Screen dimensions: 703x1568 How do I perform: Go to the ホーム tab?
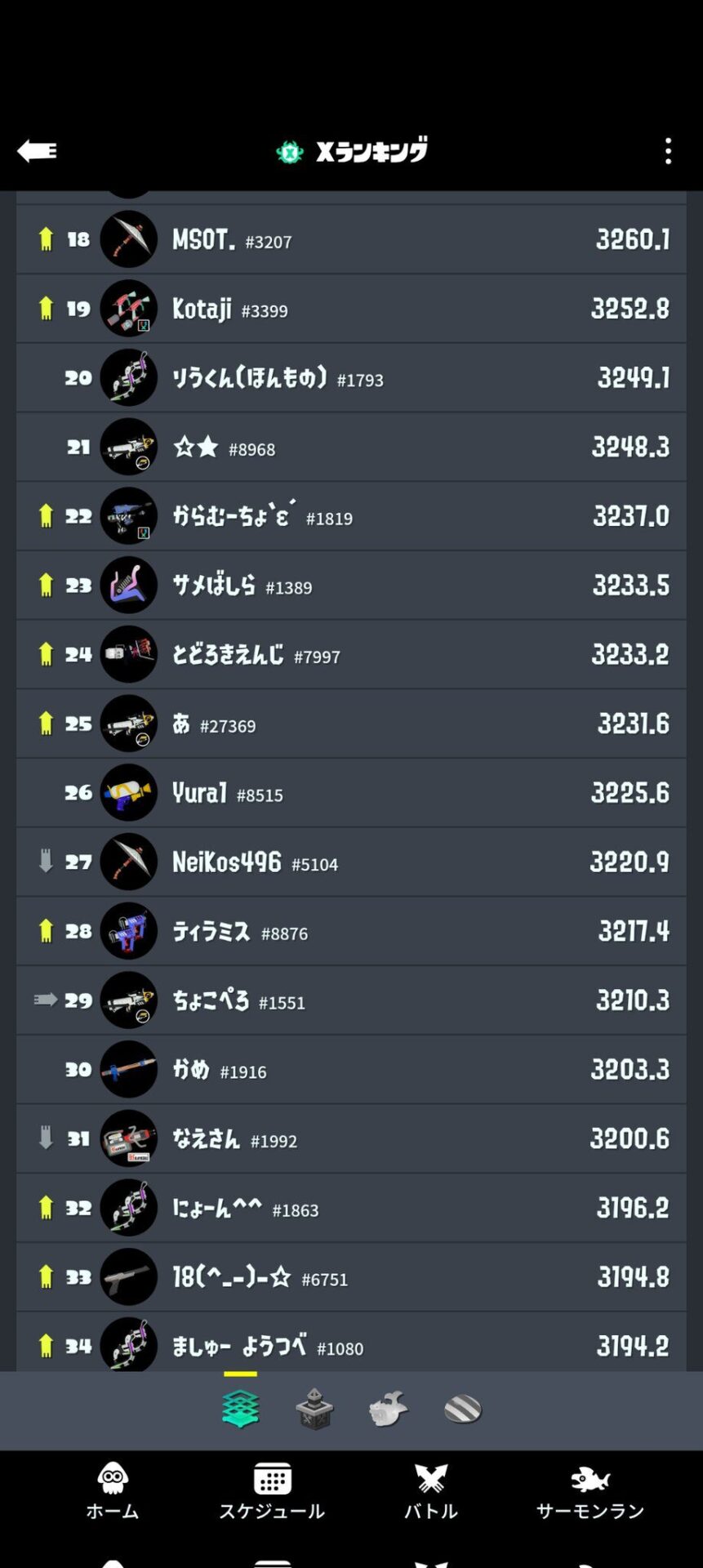[113, 1491]
